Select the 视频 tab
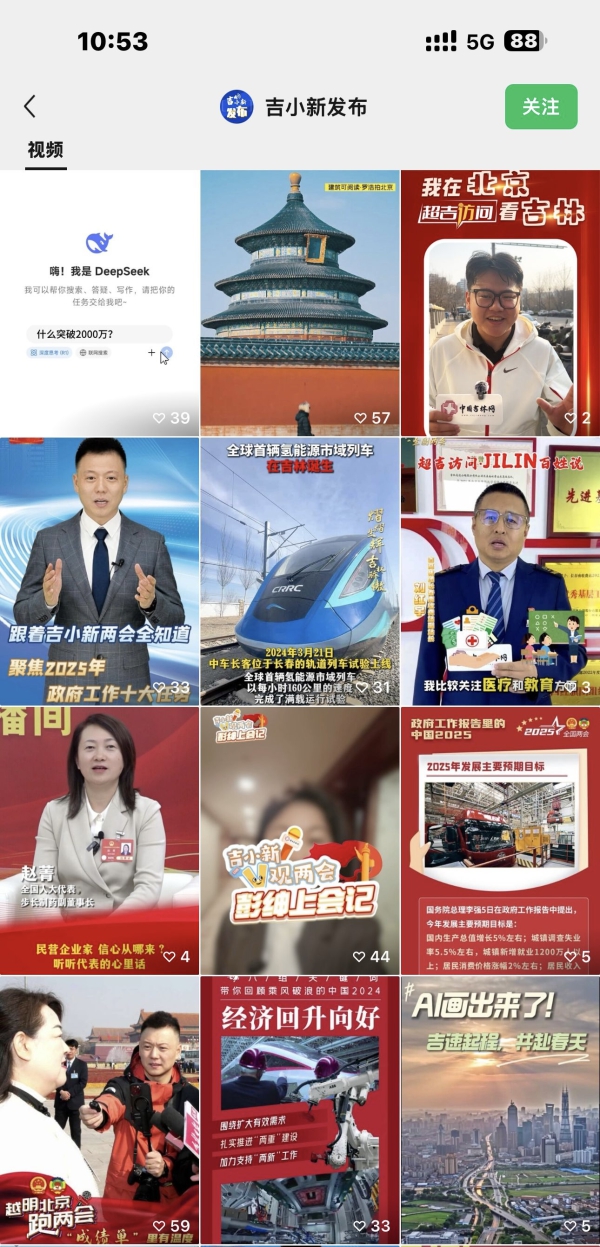This screenshot has width=600, height=1247. click(x=45, y=150)
